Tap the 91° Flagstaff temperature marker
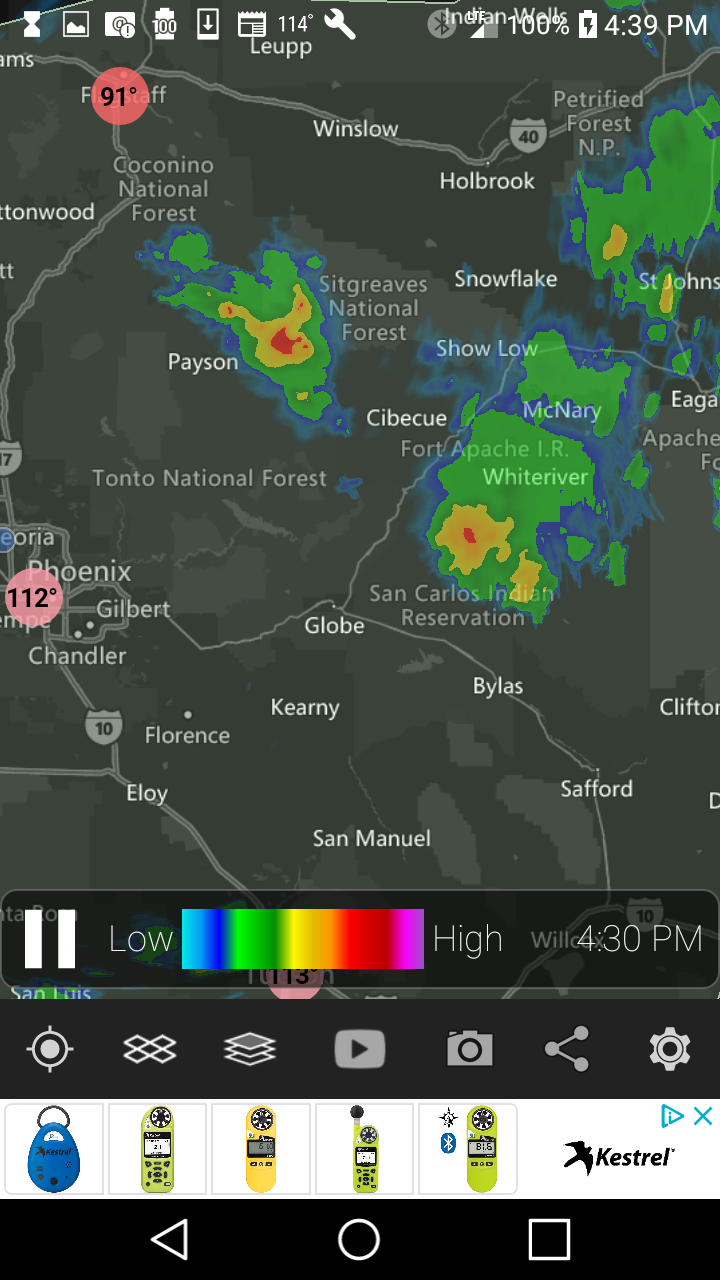The width and height of the screenshot is (720, 1280). 120,96
